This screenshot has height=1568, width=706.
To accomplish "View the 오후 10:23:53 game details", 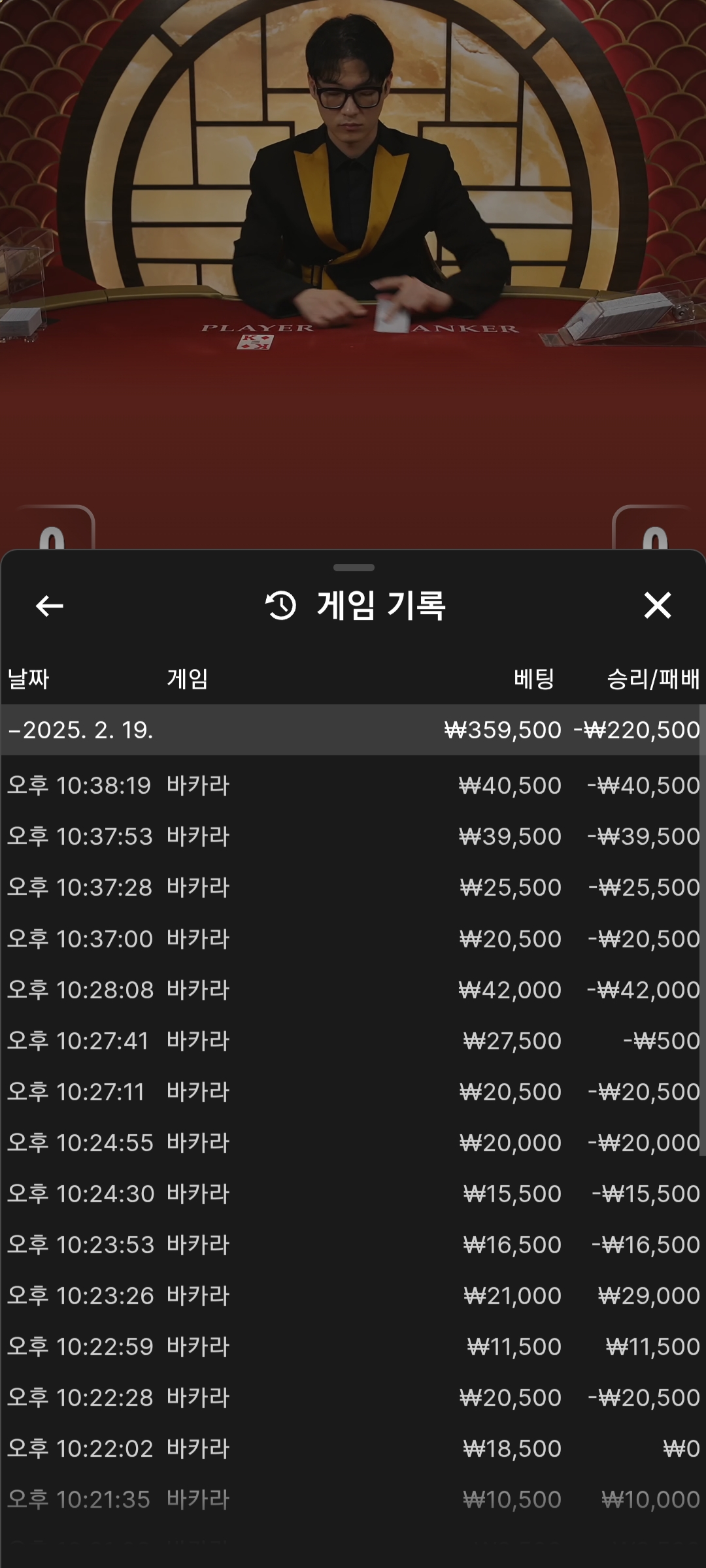I will [x=353, y=1245].
